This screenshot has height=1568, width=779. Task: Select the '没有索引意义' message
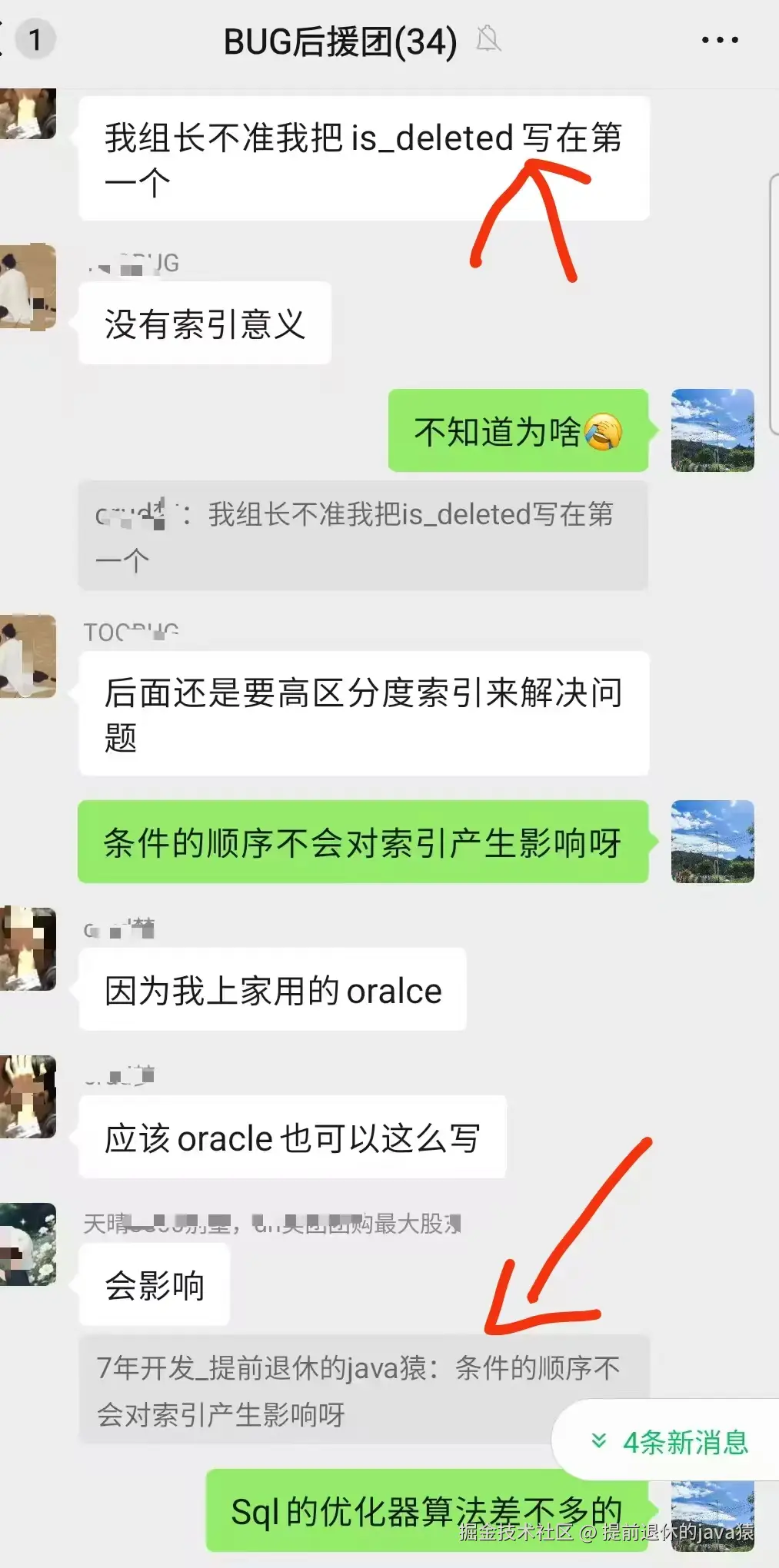[205, 323]
